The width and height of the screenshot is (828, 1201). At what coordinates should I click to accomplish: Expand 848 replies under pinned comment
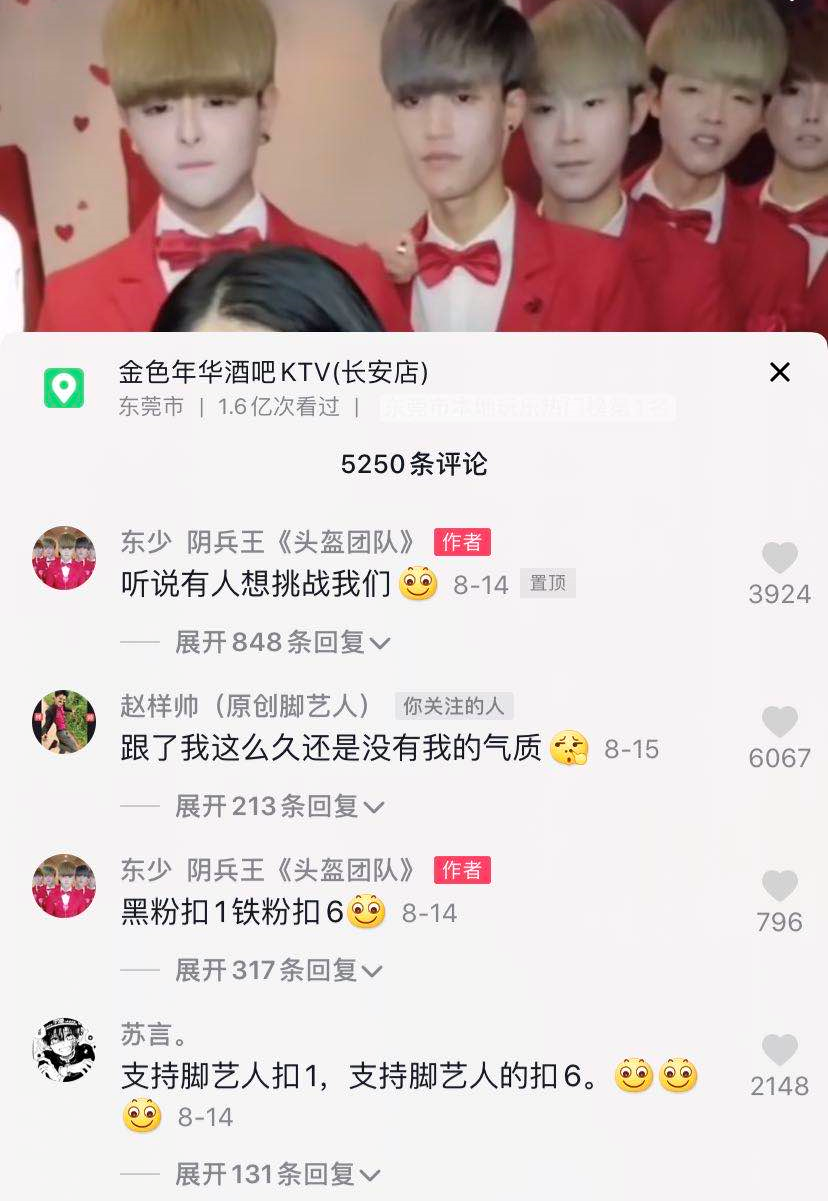tap(282, 642)
